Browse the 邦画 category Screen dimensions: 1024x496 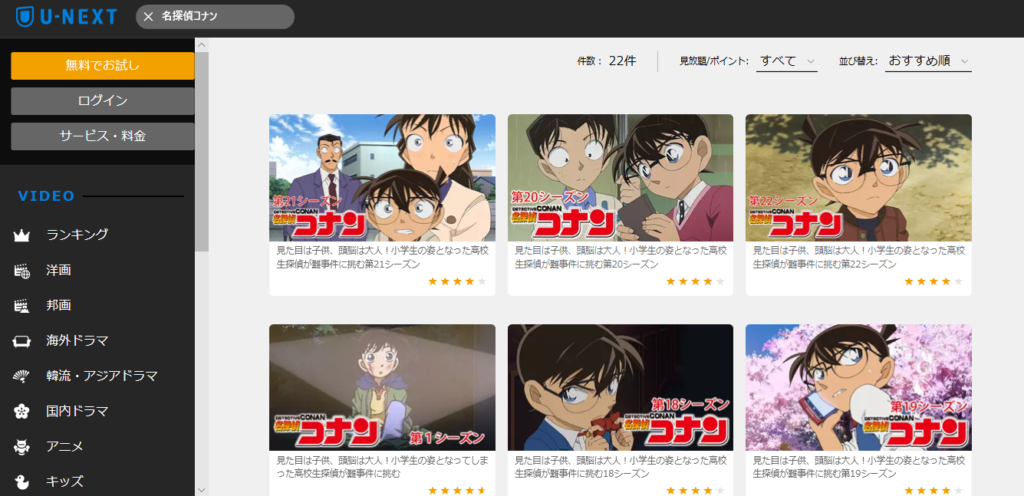tap(58, 305)
